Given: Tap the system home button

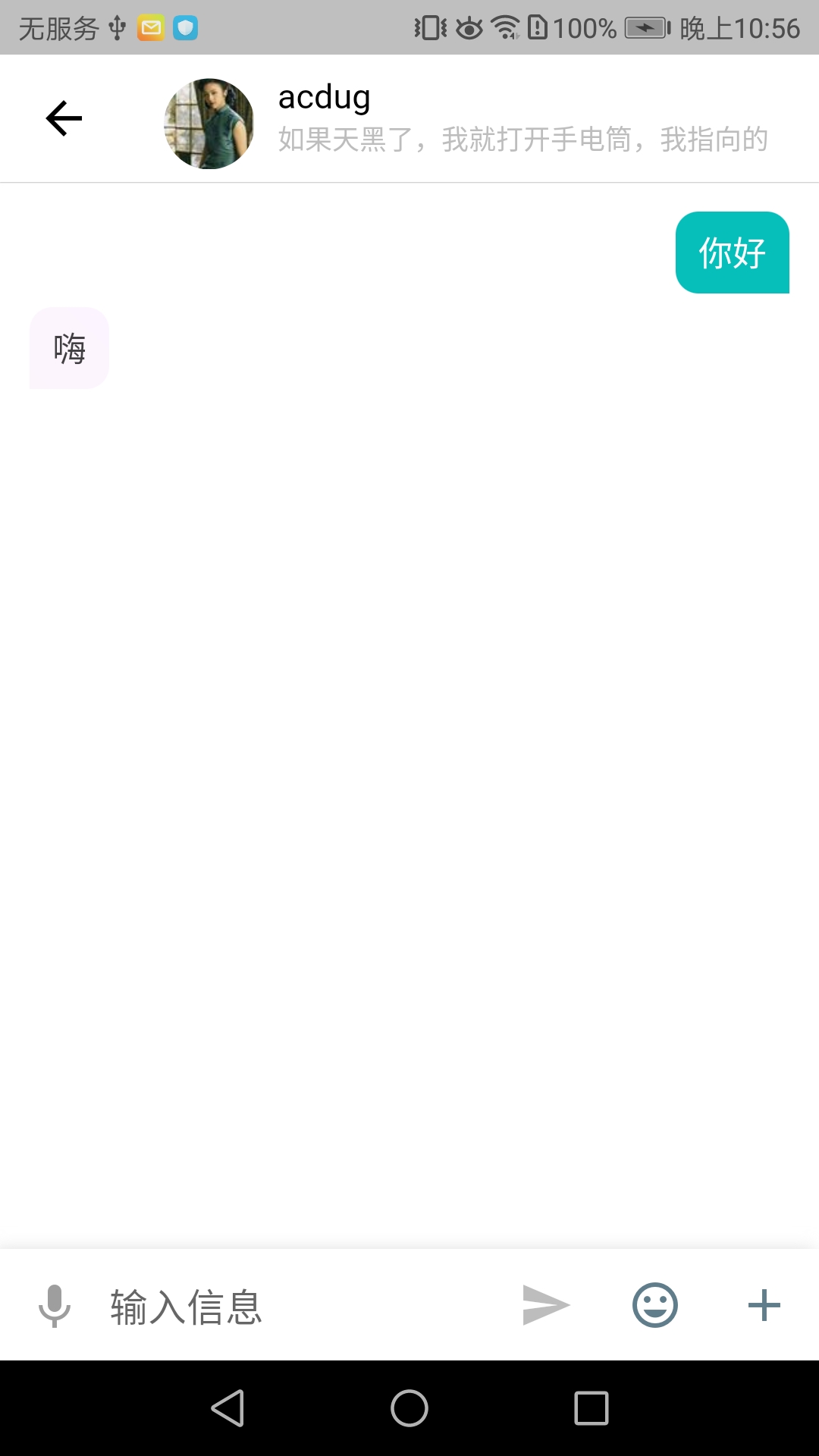Looking at the screenshot, I should point(409,1408).
